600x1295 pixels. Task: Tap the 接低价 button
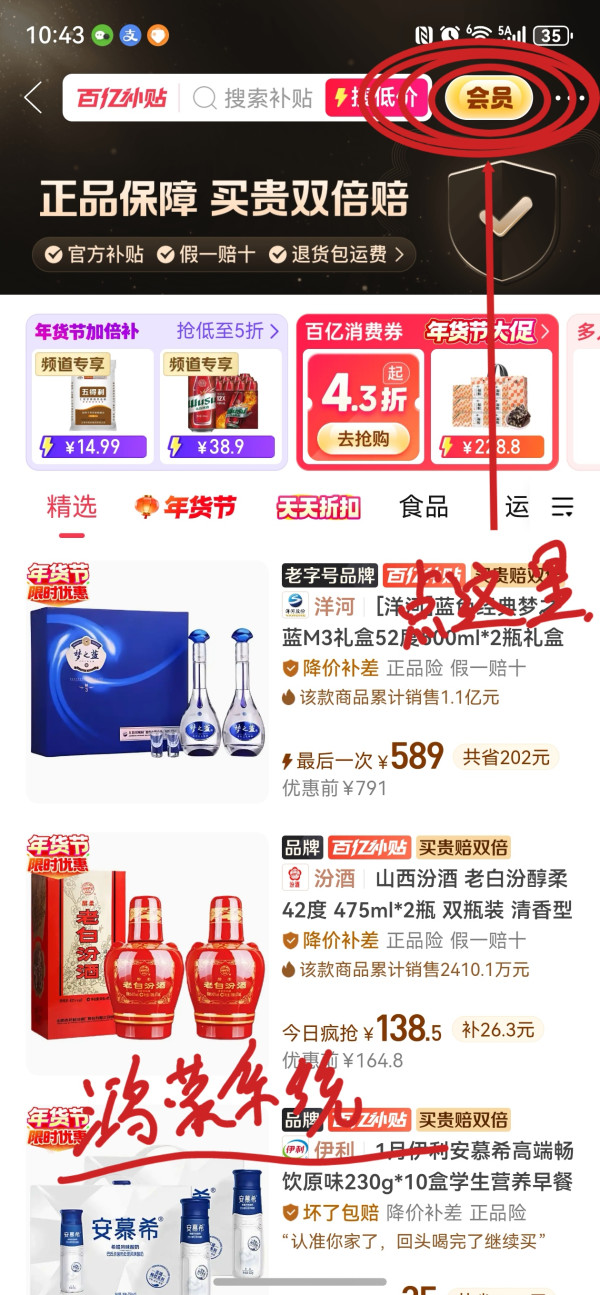click(378, 97)
